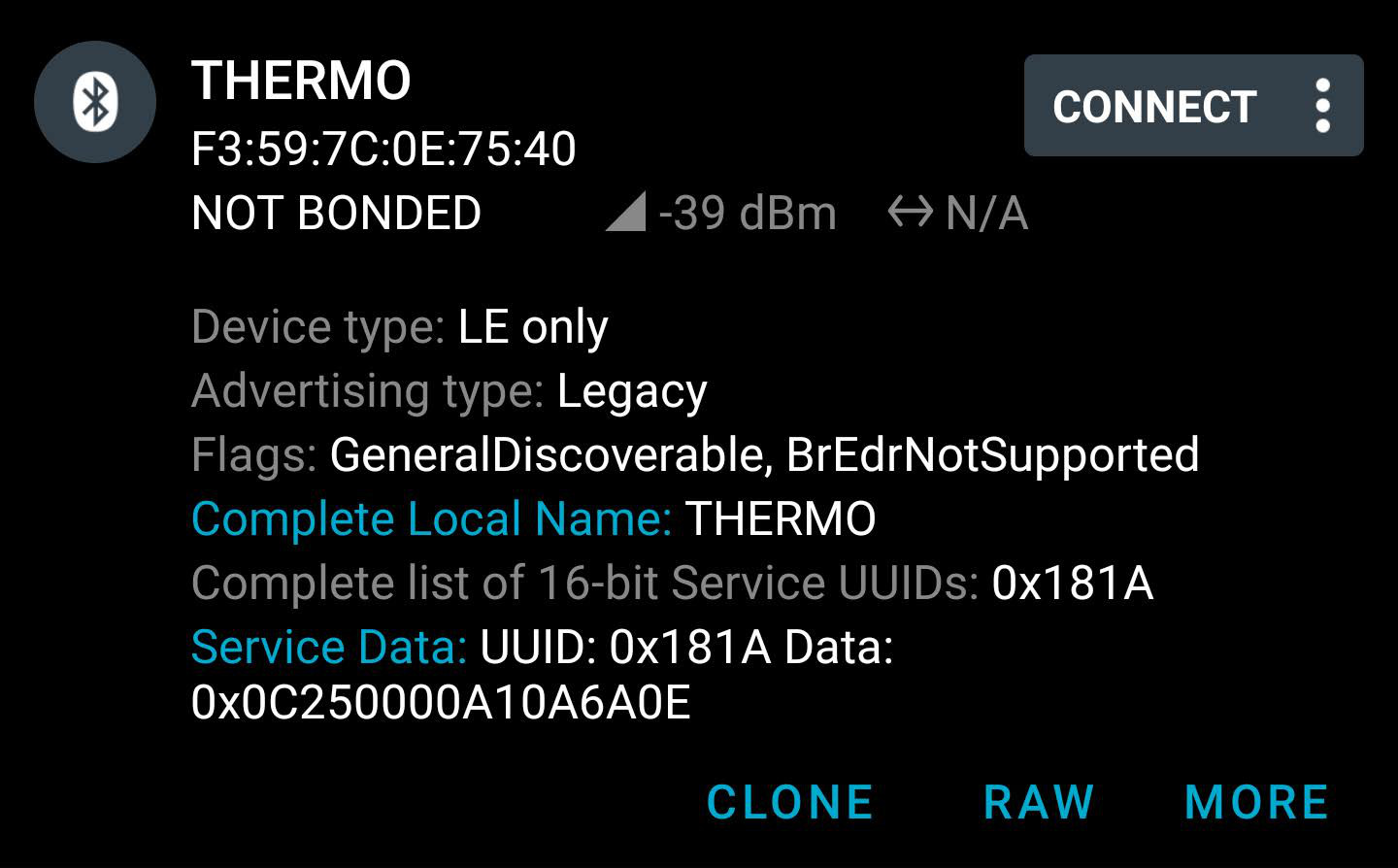Tap the Service Data link
The image size is (1398, 868).
(x=329, y=647)
